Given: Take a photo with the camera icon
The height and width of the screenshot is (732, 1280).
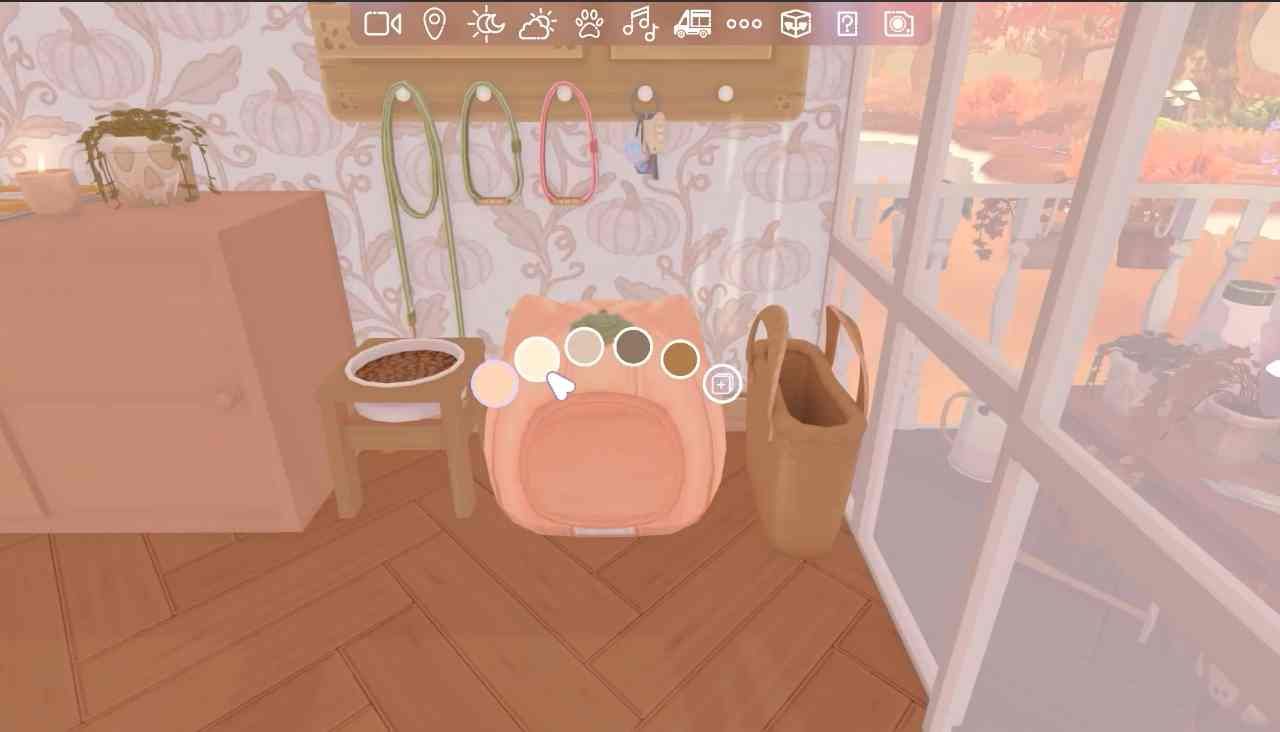Looking at the screenshot, I should [x=899, y=24].
